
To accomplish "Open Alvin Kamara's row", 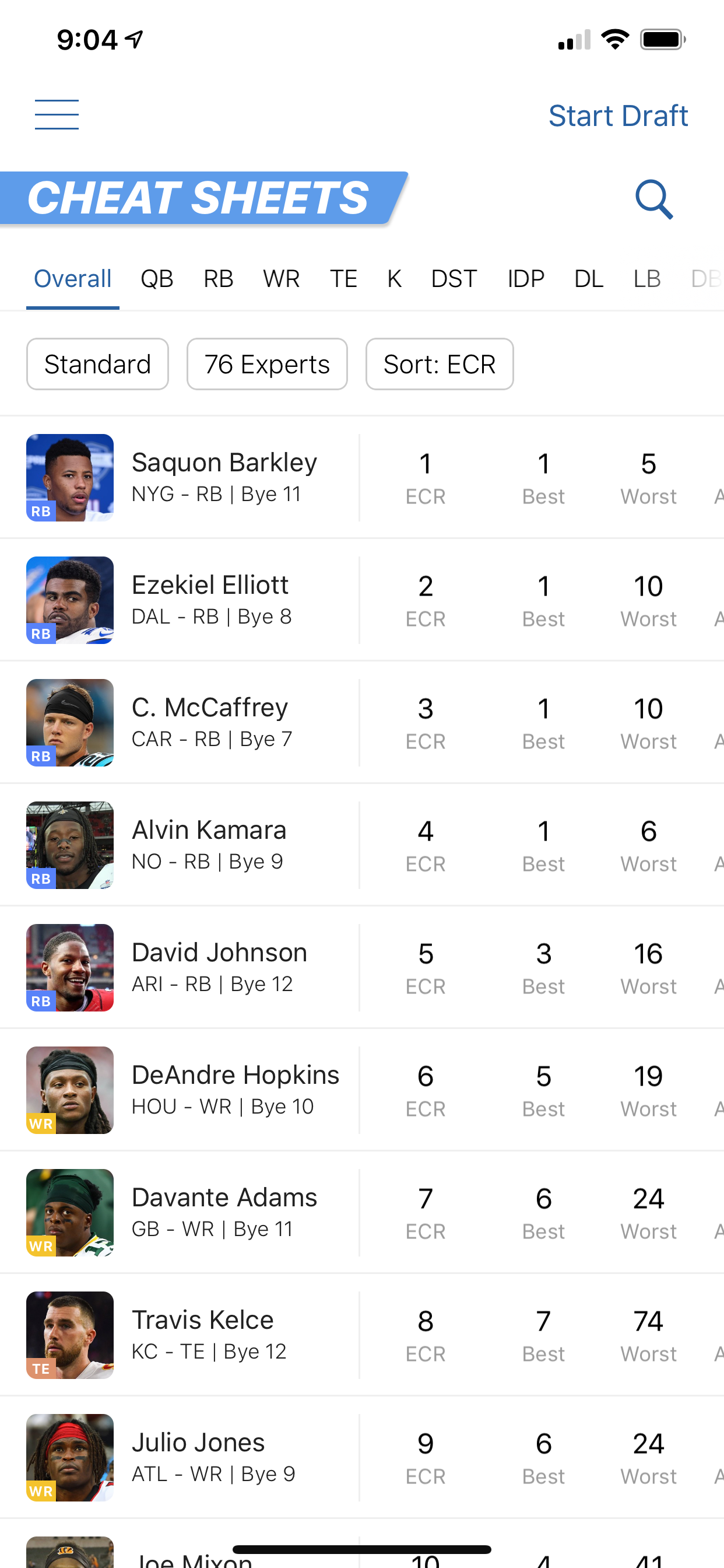I will click(x=209, y=845).
